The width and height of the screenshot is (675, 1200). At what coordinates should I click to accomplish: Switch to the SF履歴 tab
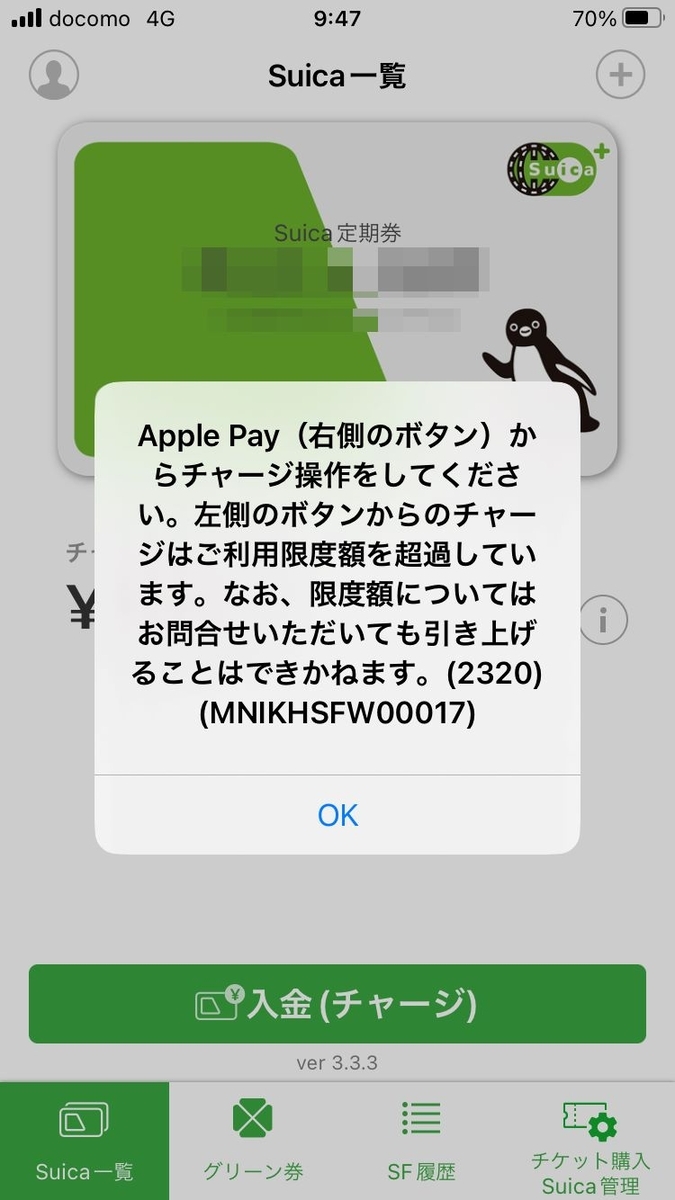tap(421, 1141)
